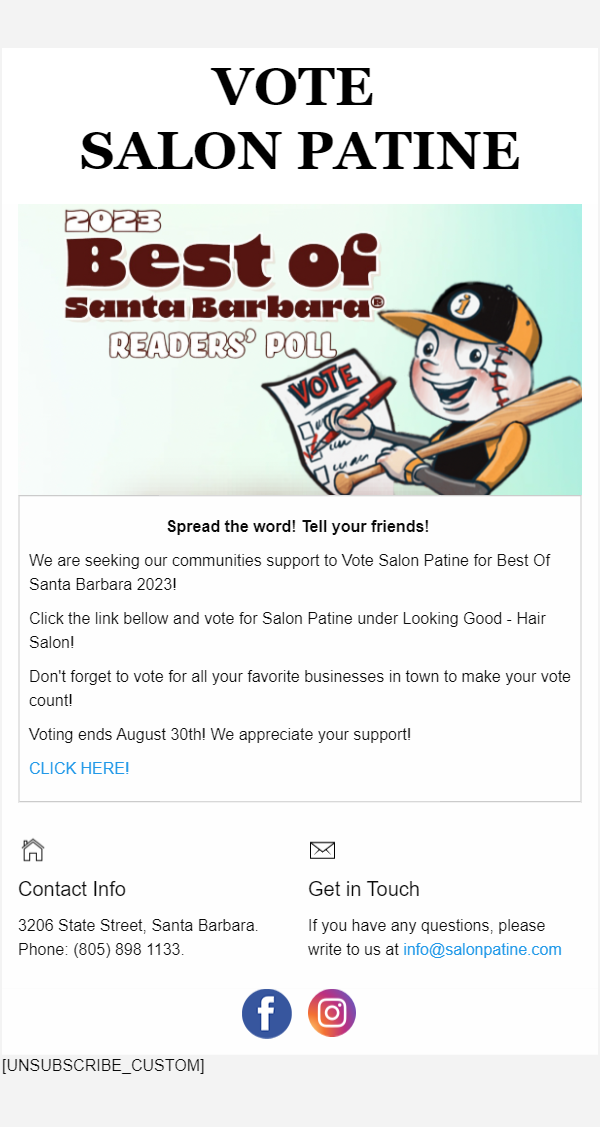Open Salon Patine's Facebook page

click(x=267, y=1013)
